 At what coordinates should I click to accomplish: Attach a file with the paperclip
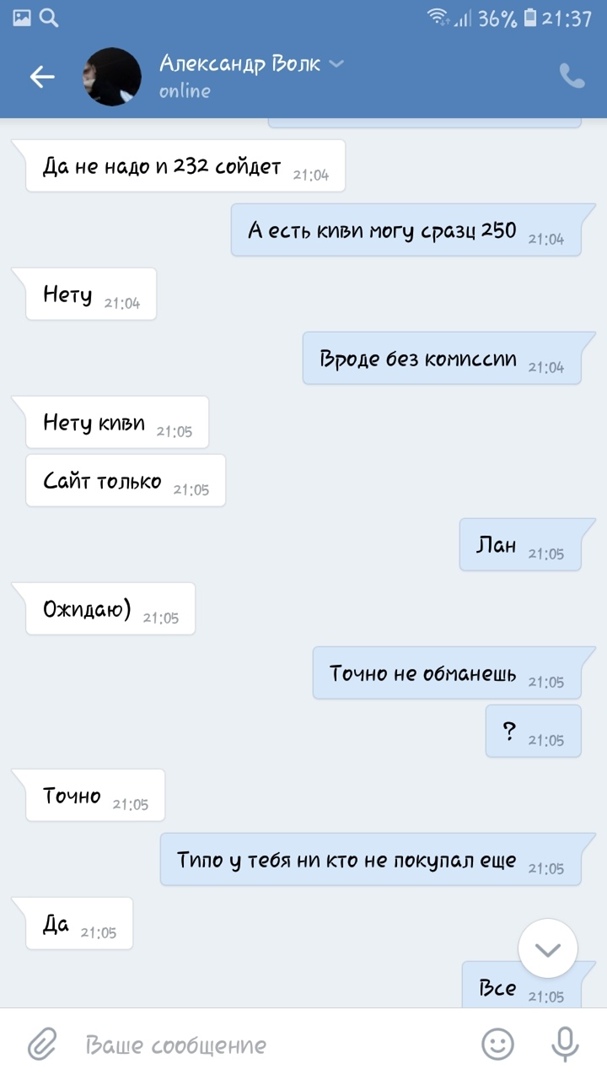[42, 1045]
